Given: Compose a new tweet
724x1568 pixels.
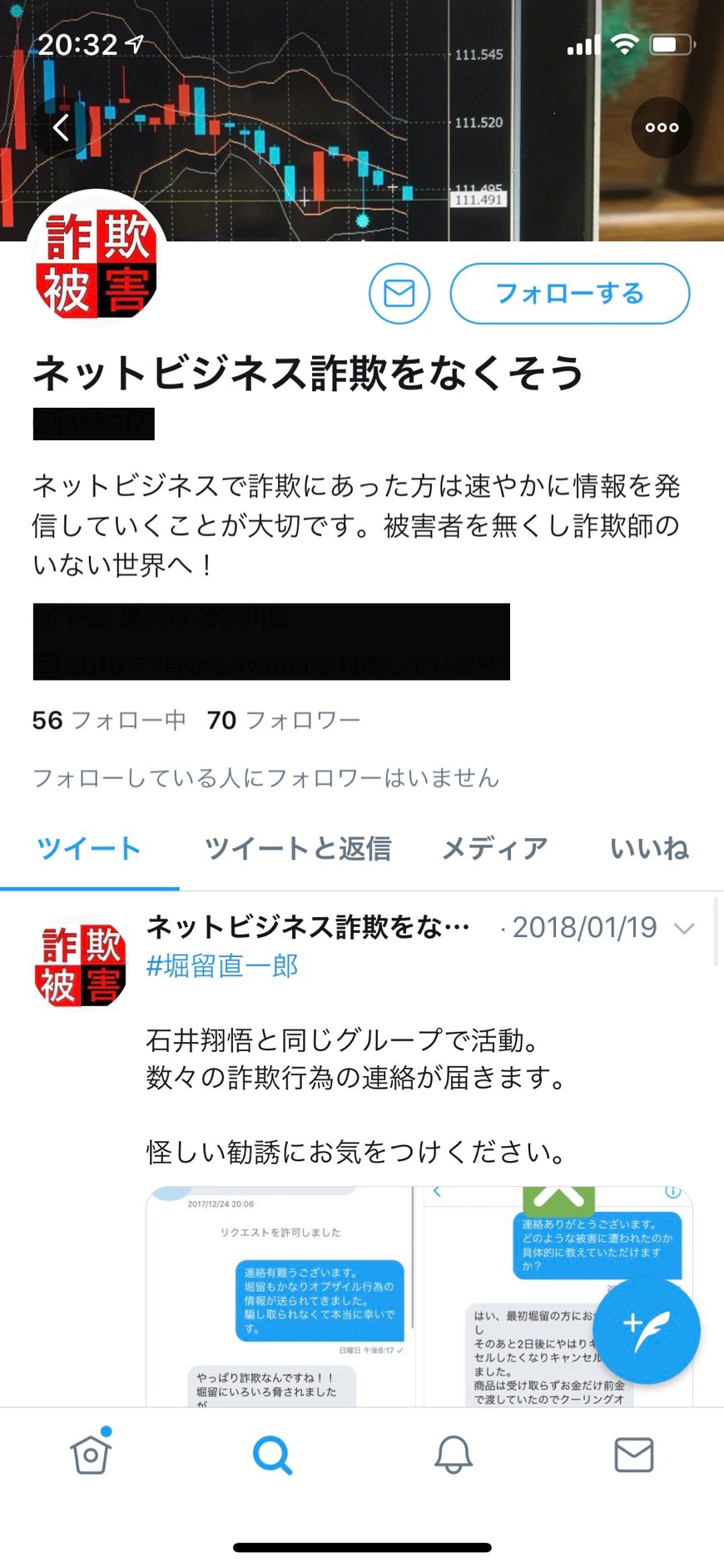Looking at the screenshot, I should (647, 1331).
